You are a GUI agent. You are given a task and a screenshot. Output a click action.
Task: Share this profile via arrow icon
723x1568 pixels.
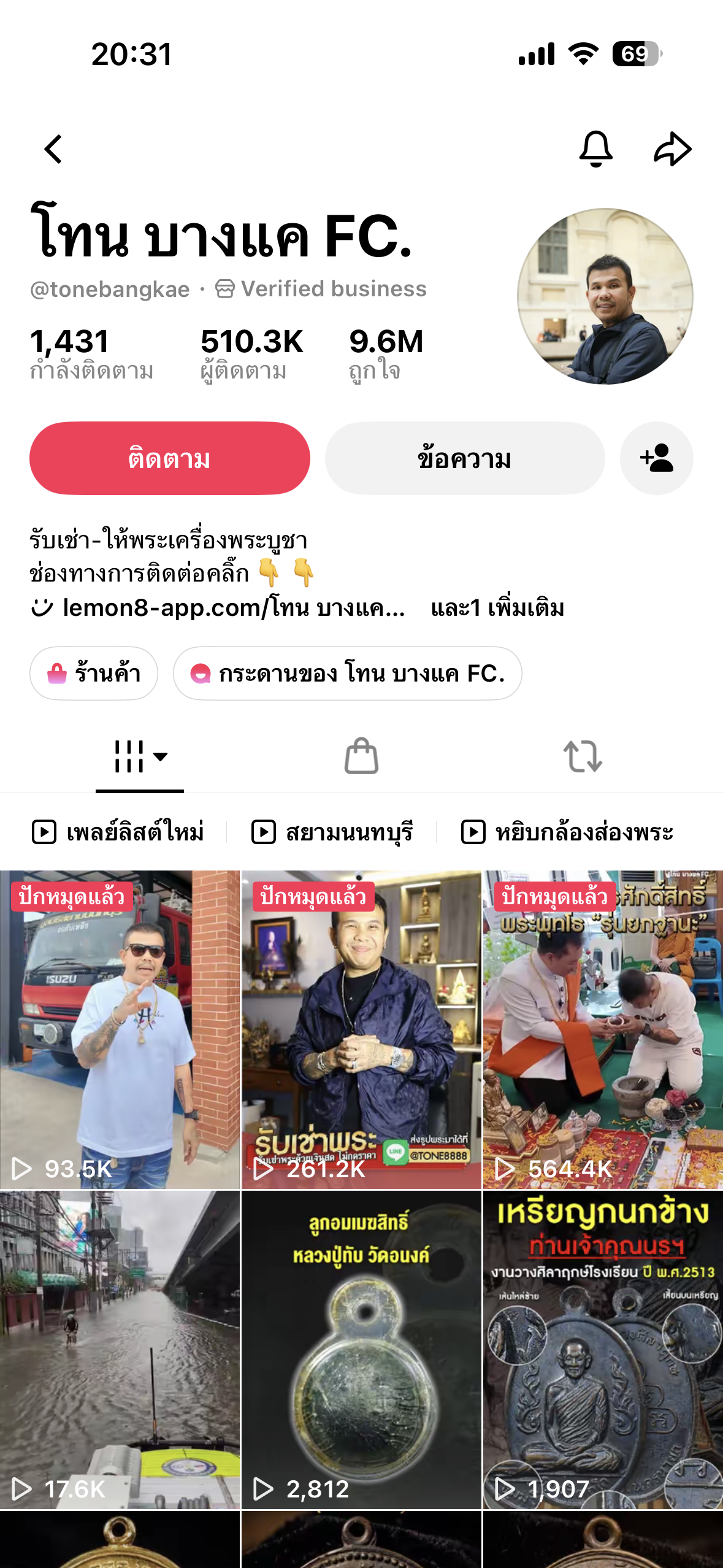[673, 148]
